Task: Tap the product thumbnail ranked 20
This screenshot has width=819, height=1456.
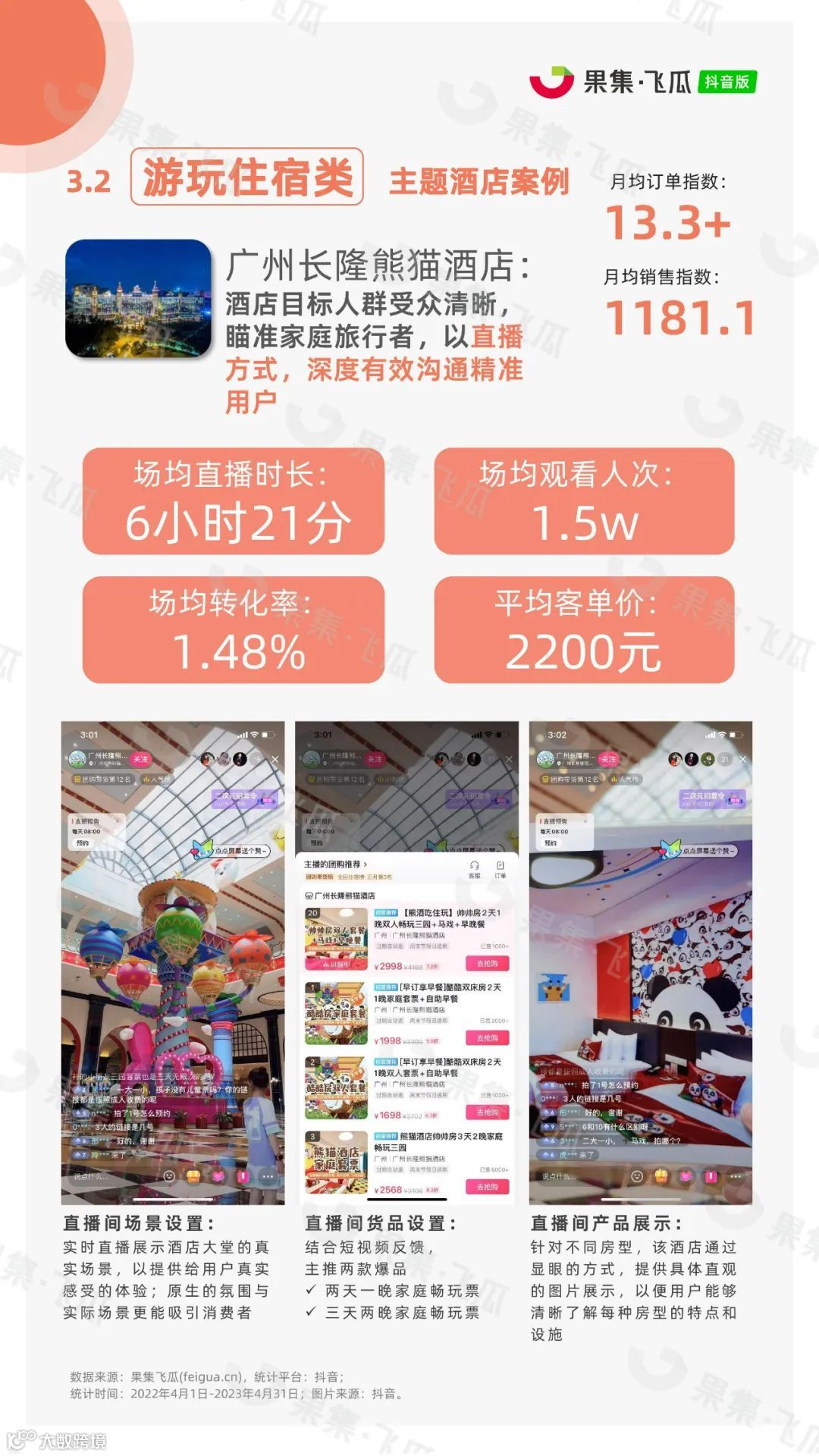Action: pos(337,940)
